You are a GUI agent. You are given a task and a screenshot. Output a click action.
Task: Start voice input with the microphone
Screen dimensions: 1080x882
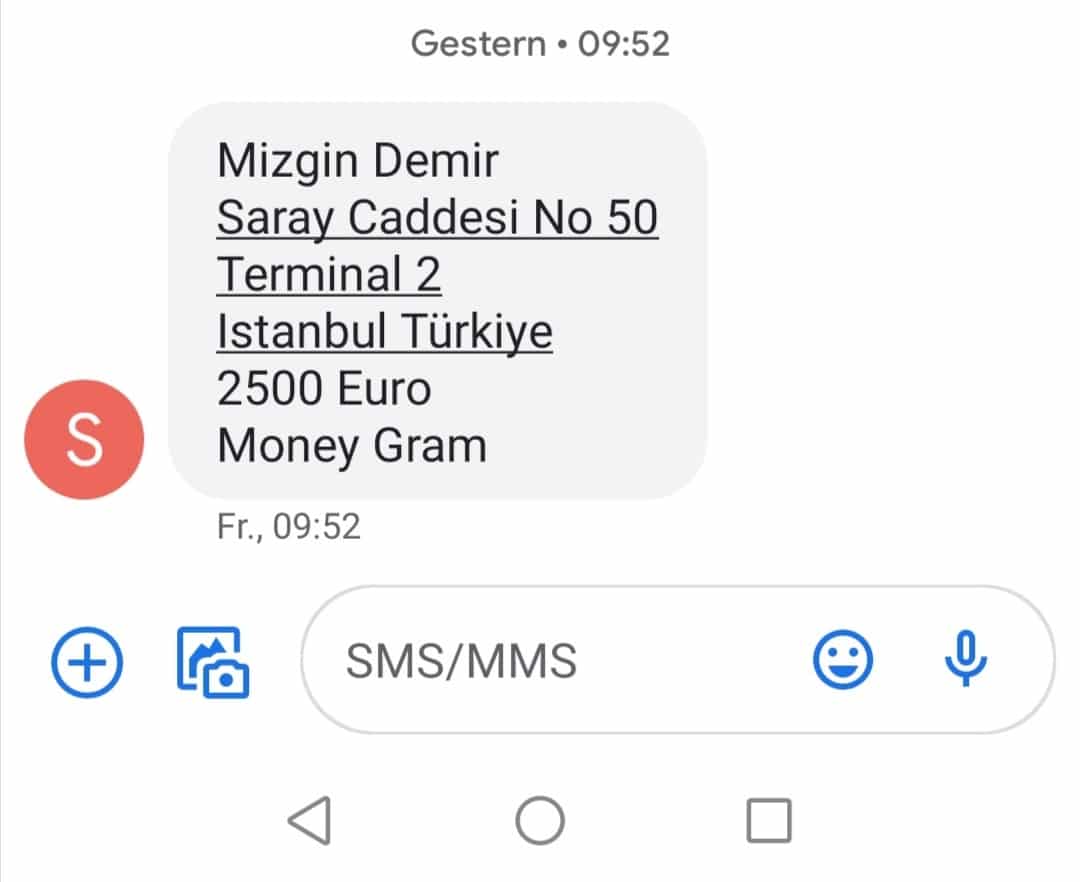pyautogui.click(x=966, y=660)
